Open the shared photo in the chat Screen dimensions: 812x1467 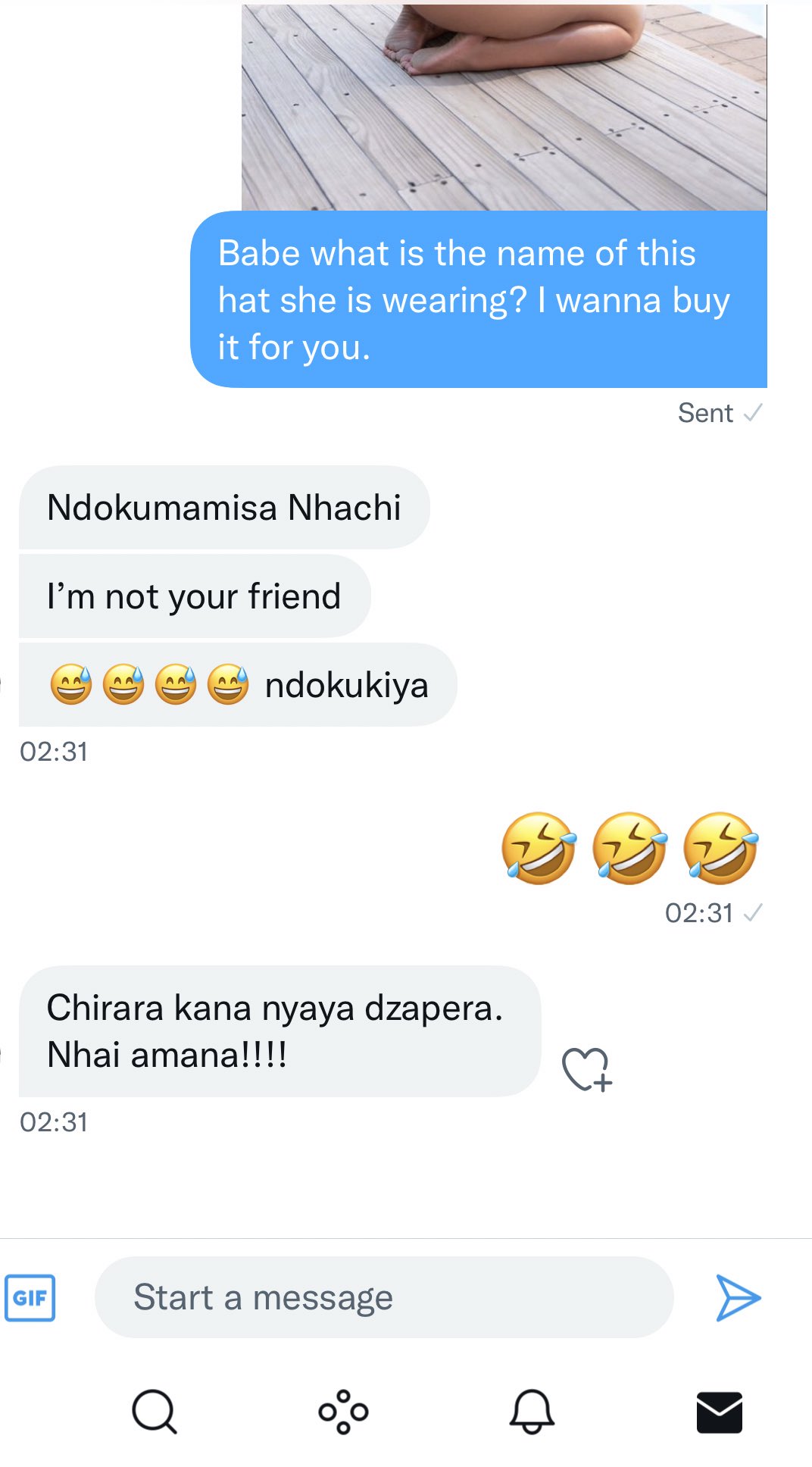tap(504, 106)
